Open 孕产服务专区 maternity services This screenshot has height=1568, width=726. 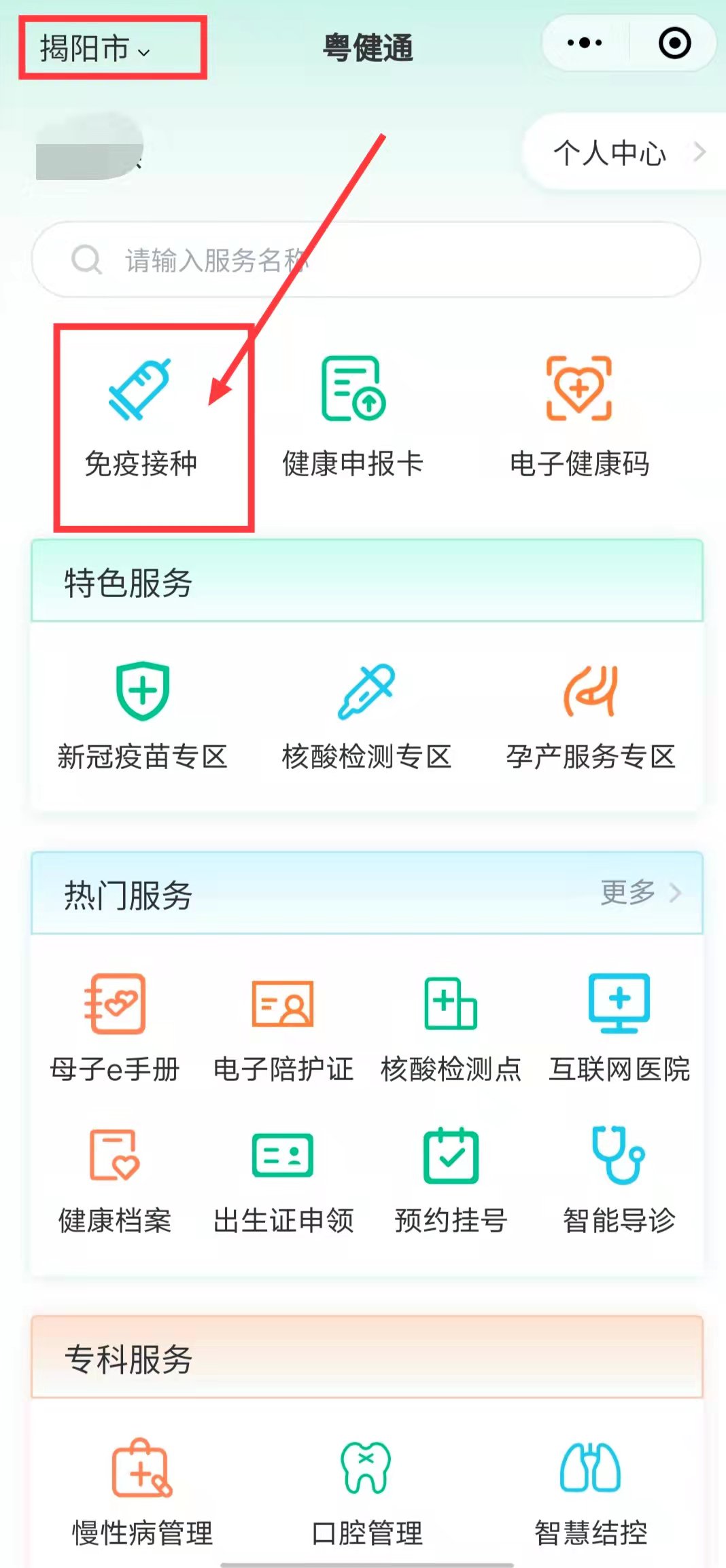click(590, 716)
